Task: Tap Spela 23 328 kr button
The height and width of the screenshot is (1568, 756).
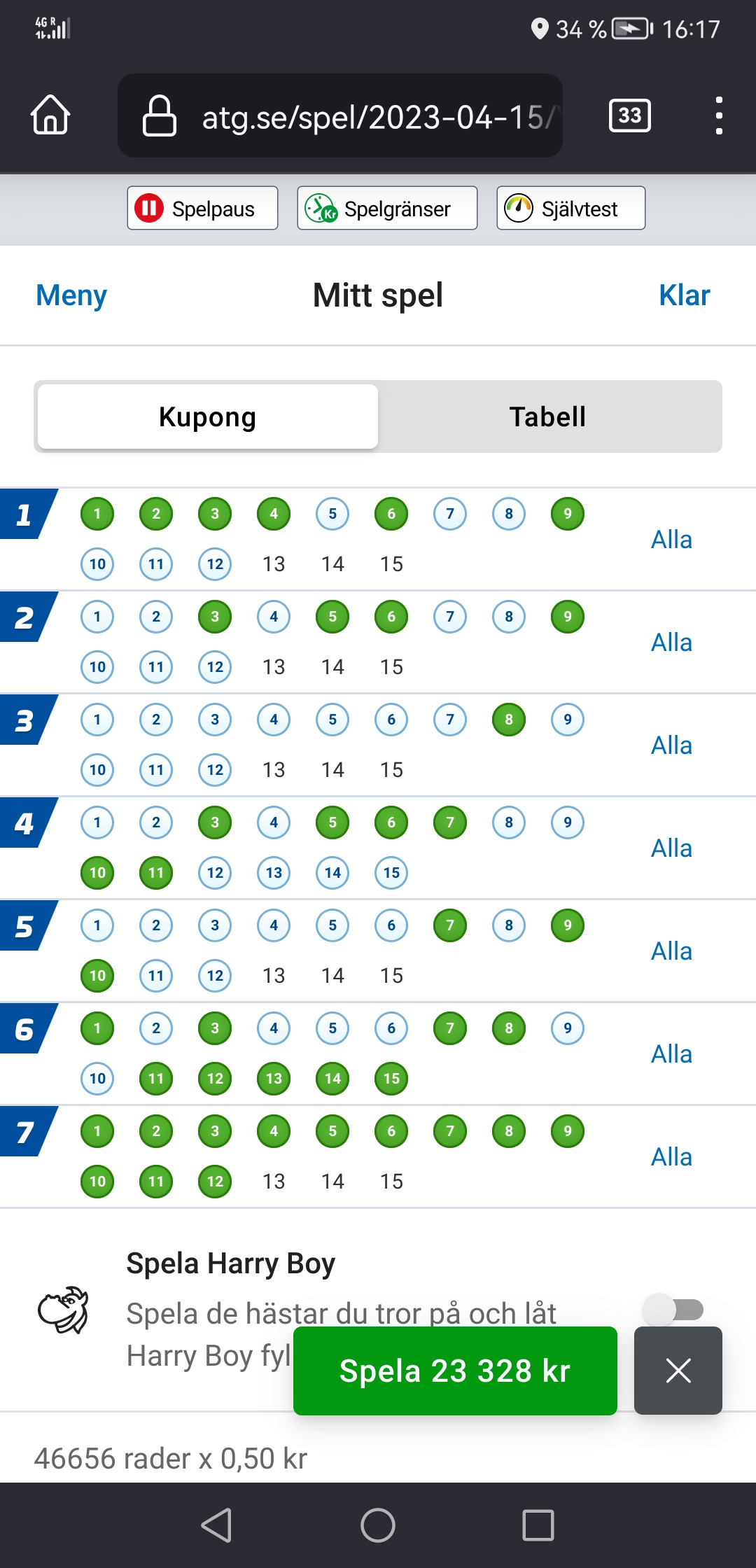Action: 455,1371
